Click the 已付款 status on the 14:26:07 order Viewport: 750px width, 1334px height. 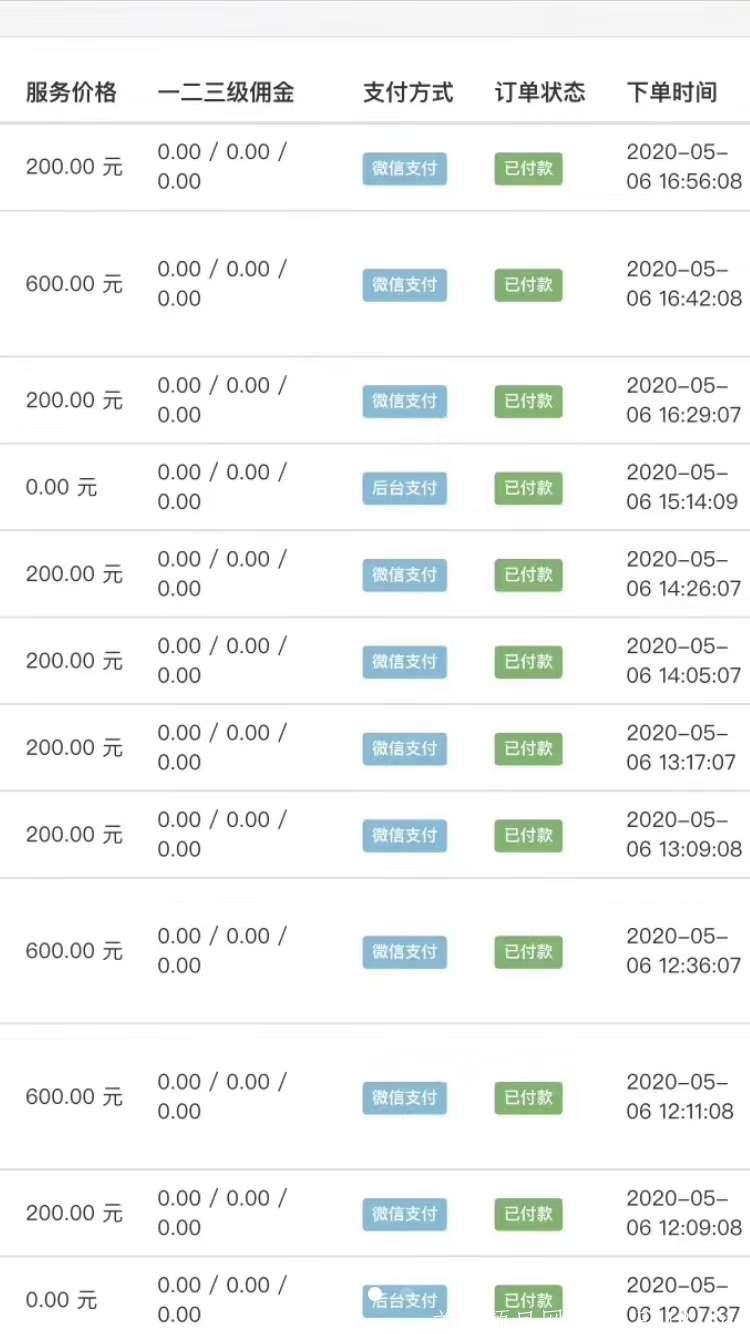point(528,575)
